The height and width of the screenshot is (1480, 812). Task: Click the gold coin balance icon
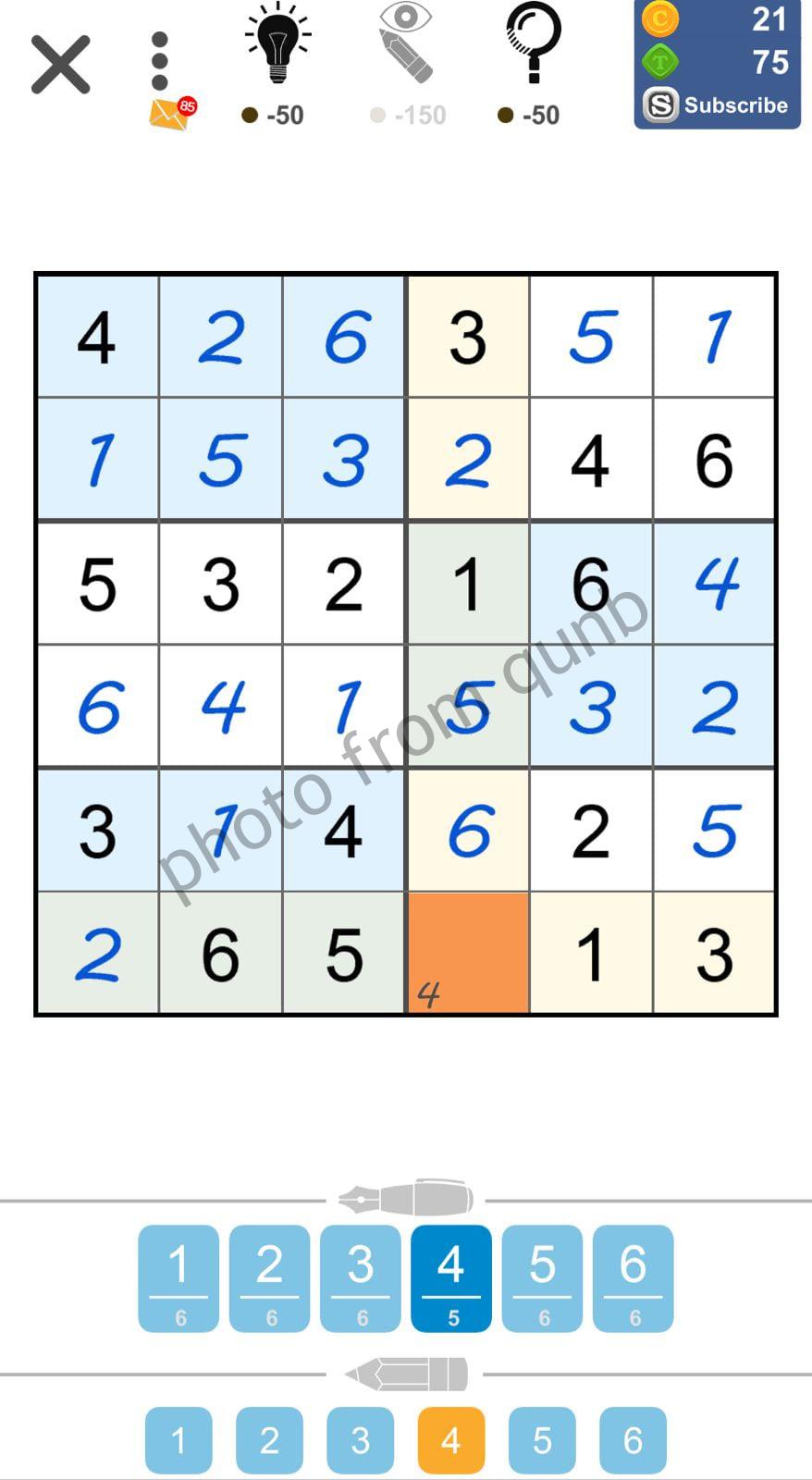point(660,18)
